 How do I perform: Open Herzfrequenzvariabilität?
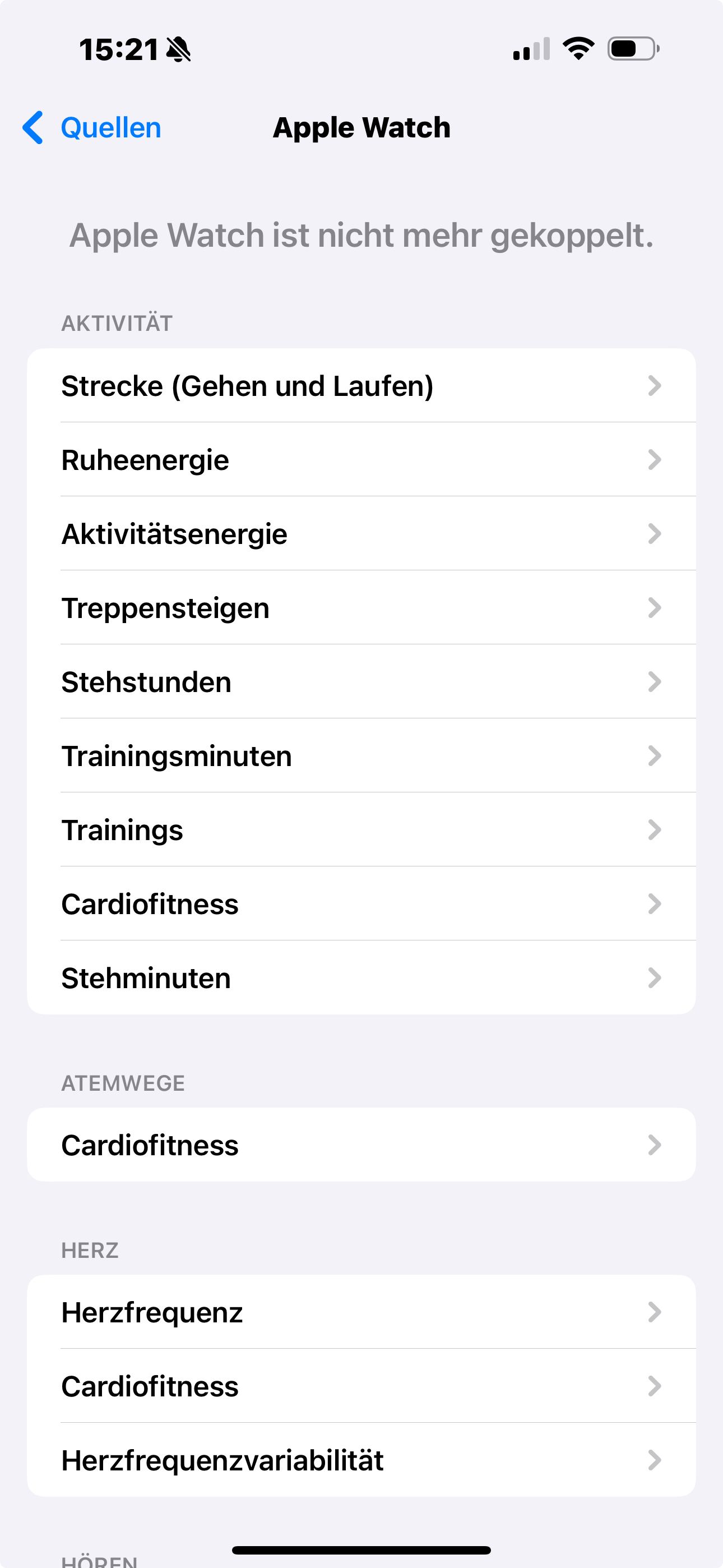click(x=361, y=1460)
